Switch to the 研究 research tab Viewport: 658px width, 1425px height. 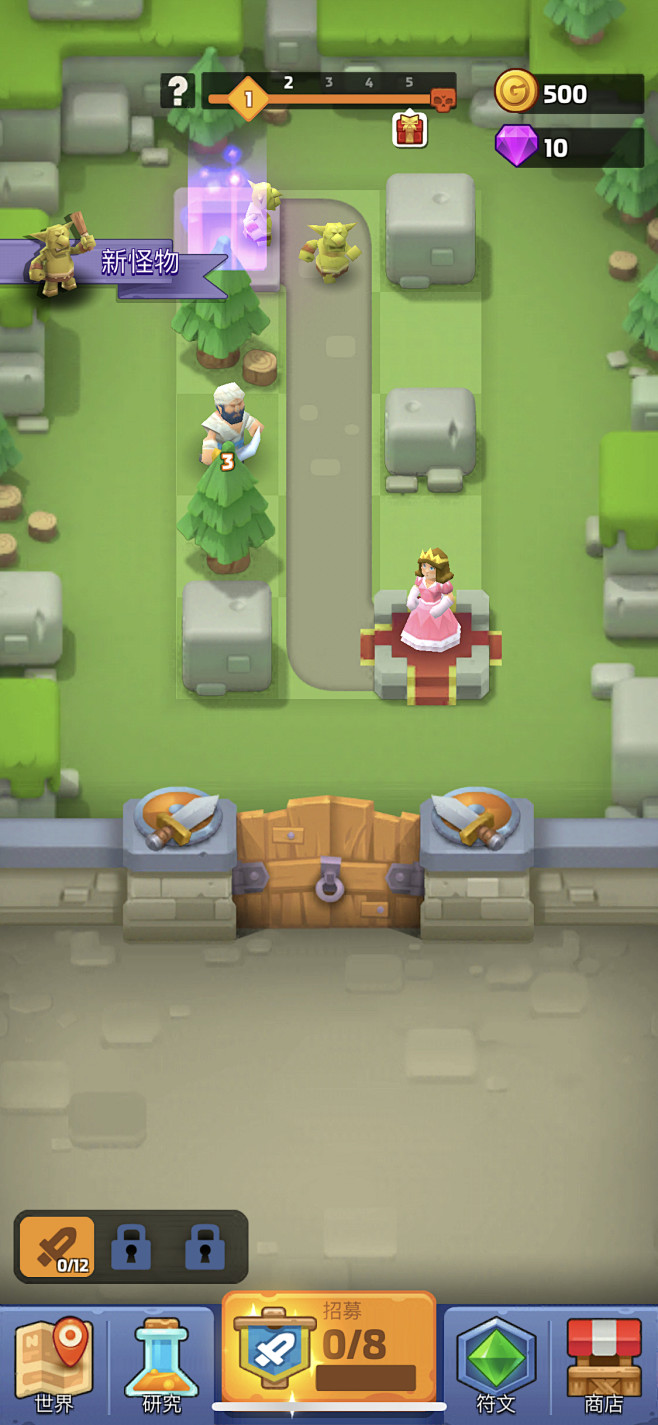tap(162, 1363)
